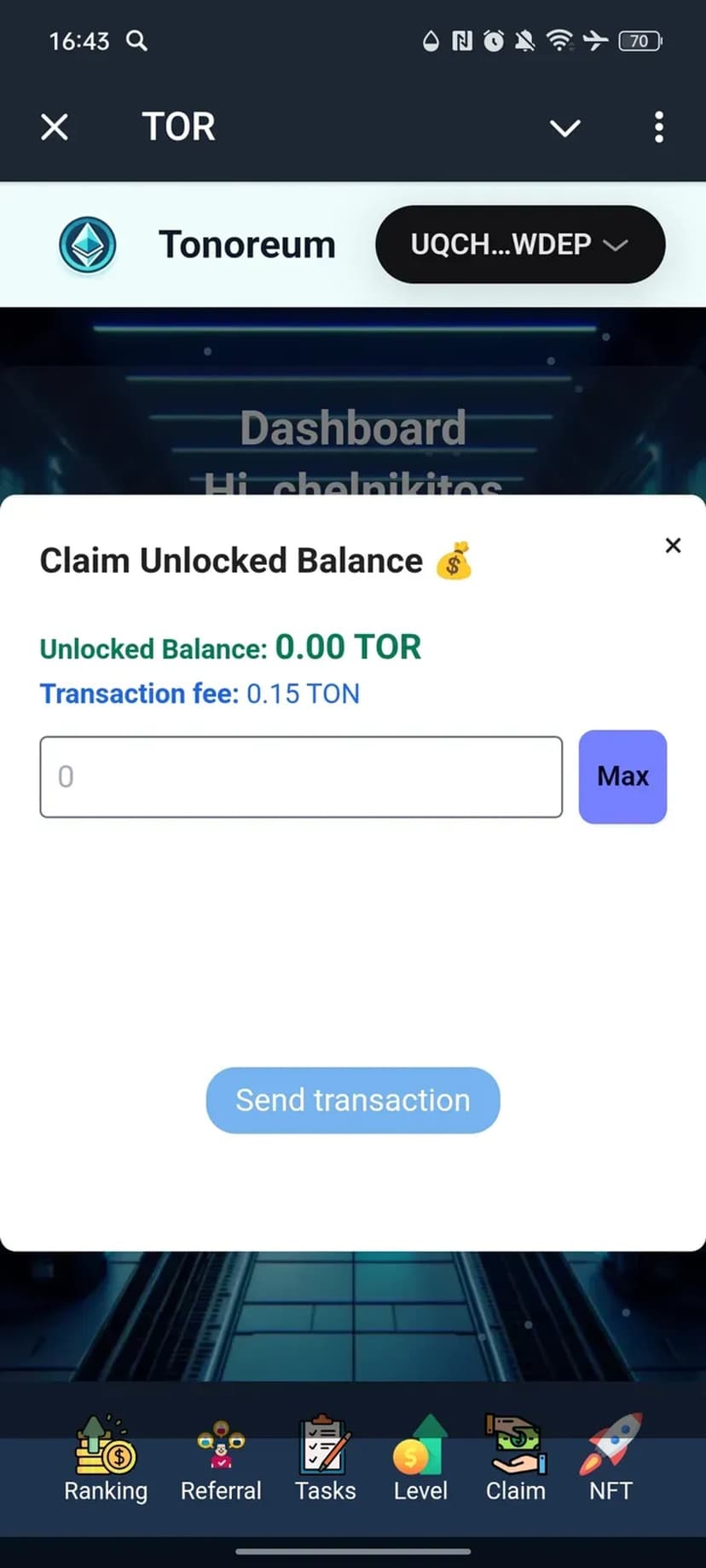The height and width of the screenshot is (1568, 706).
Task: Collapse the app with the down chevron
Action: 564,128
